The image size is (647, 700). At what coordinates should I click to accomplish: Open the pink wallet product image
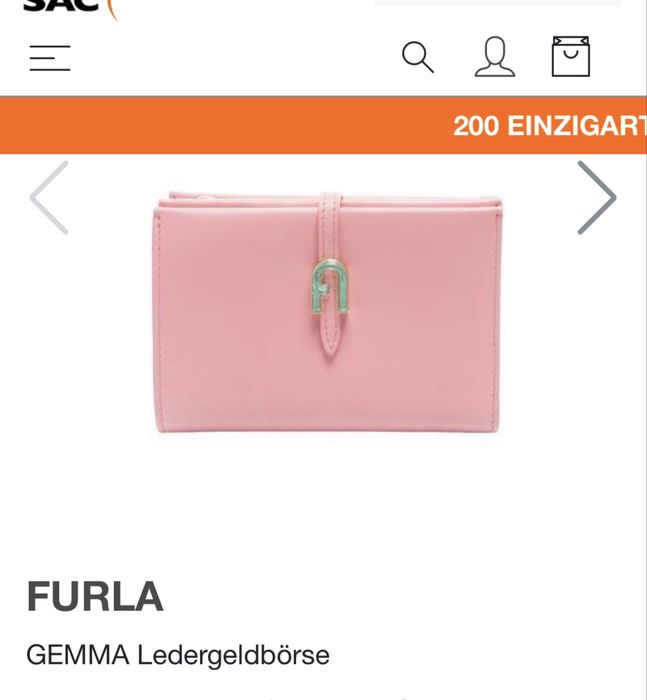click(327, 311)
